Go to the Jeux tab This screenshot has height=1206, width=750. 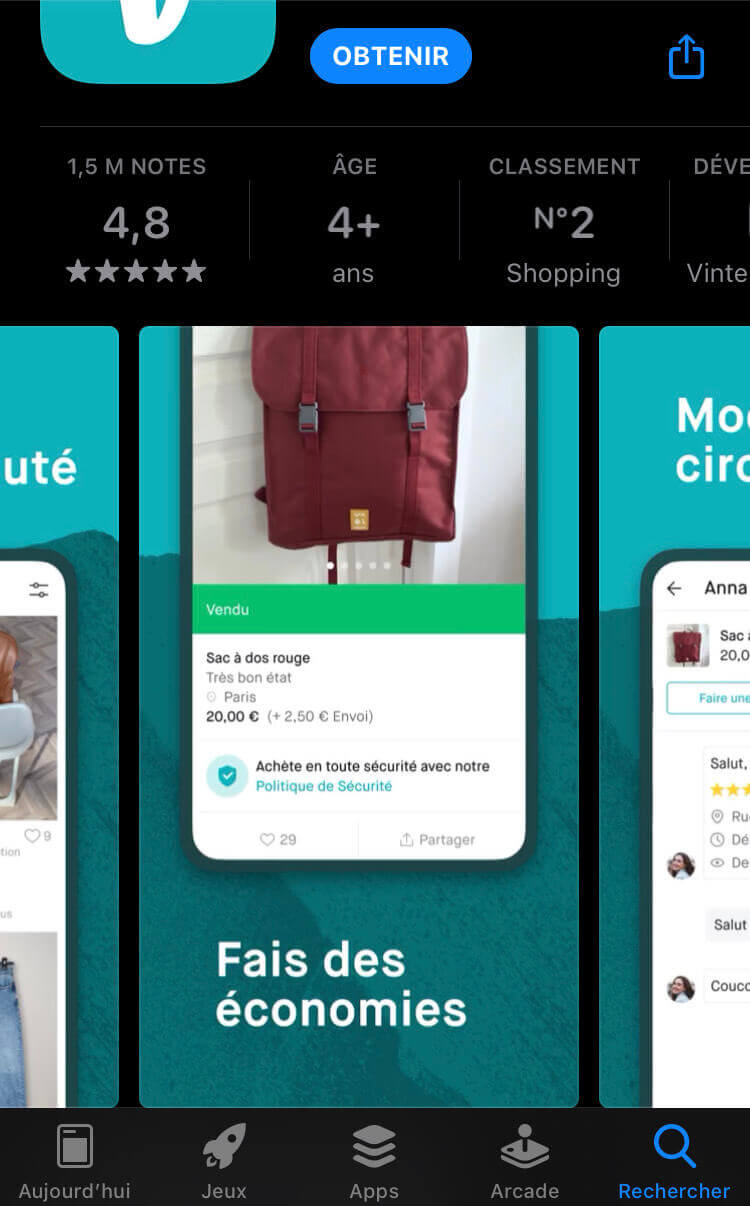point(224,1160)
